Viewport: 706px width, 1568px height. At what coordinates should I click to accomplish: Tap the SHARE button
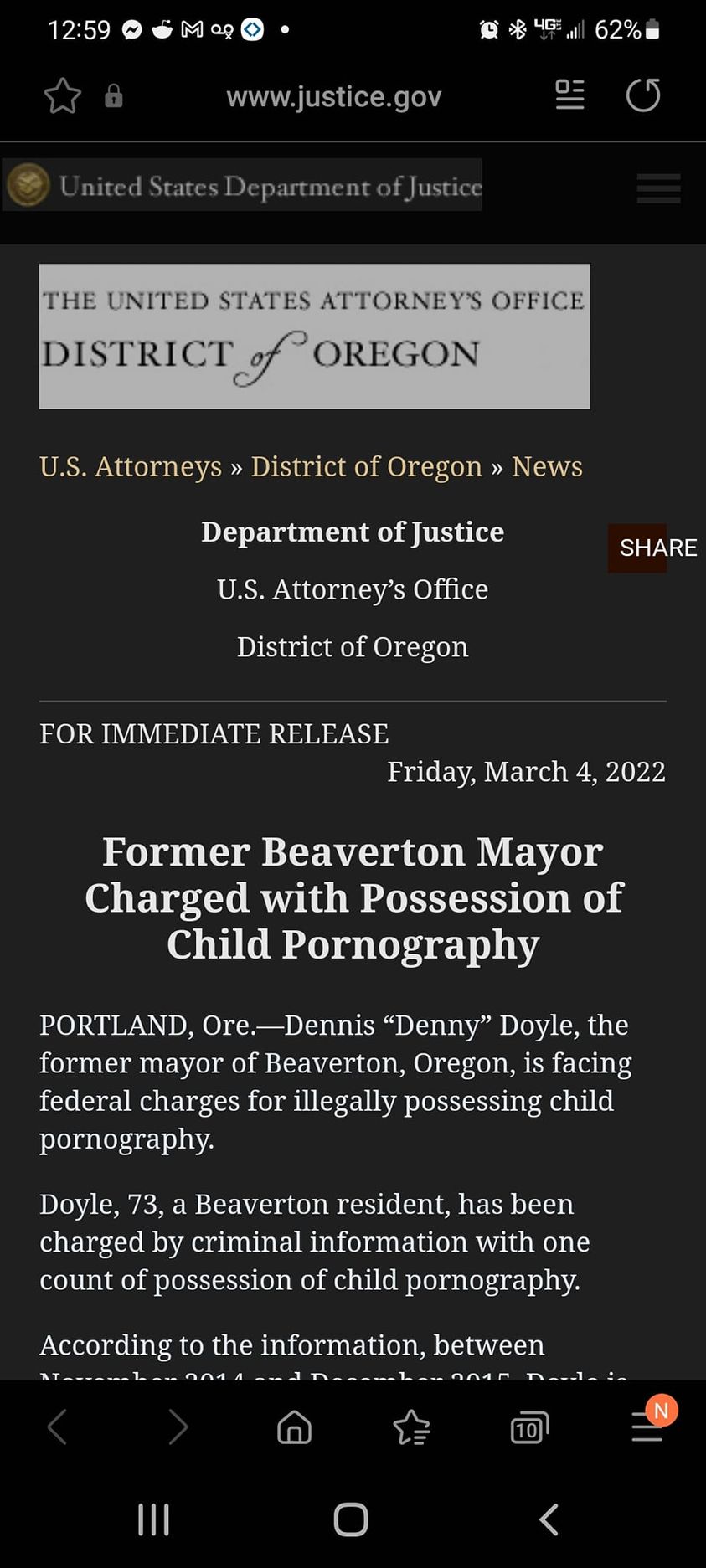coord(656,548)
